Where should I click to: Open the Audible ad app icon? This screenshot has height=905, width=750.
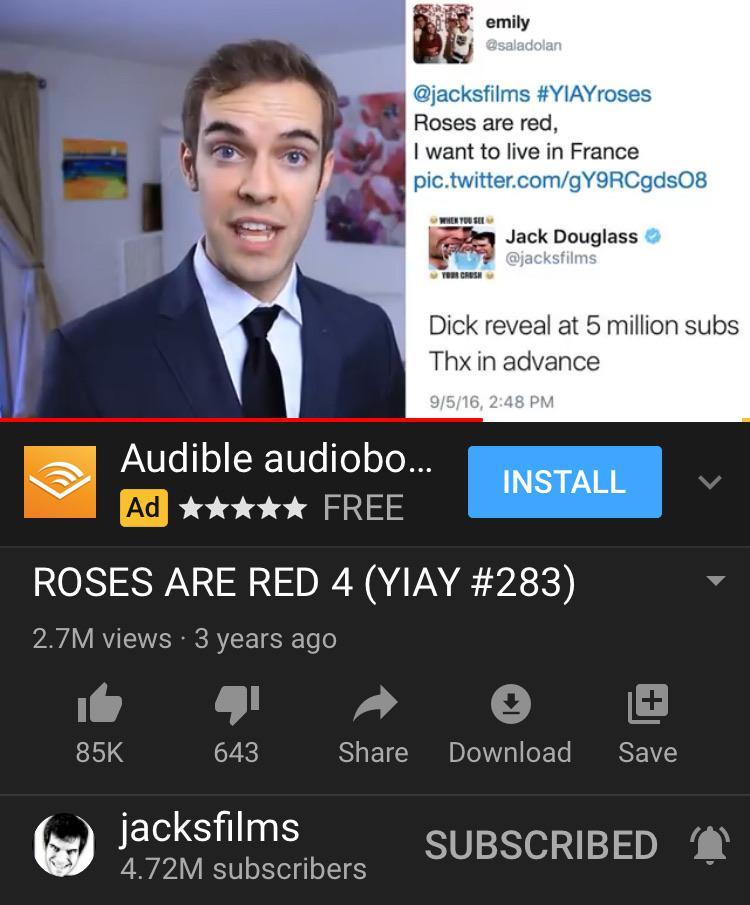click(60, 482)
